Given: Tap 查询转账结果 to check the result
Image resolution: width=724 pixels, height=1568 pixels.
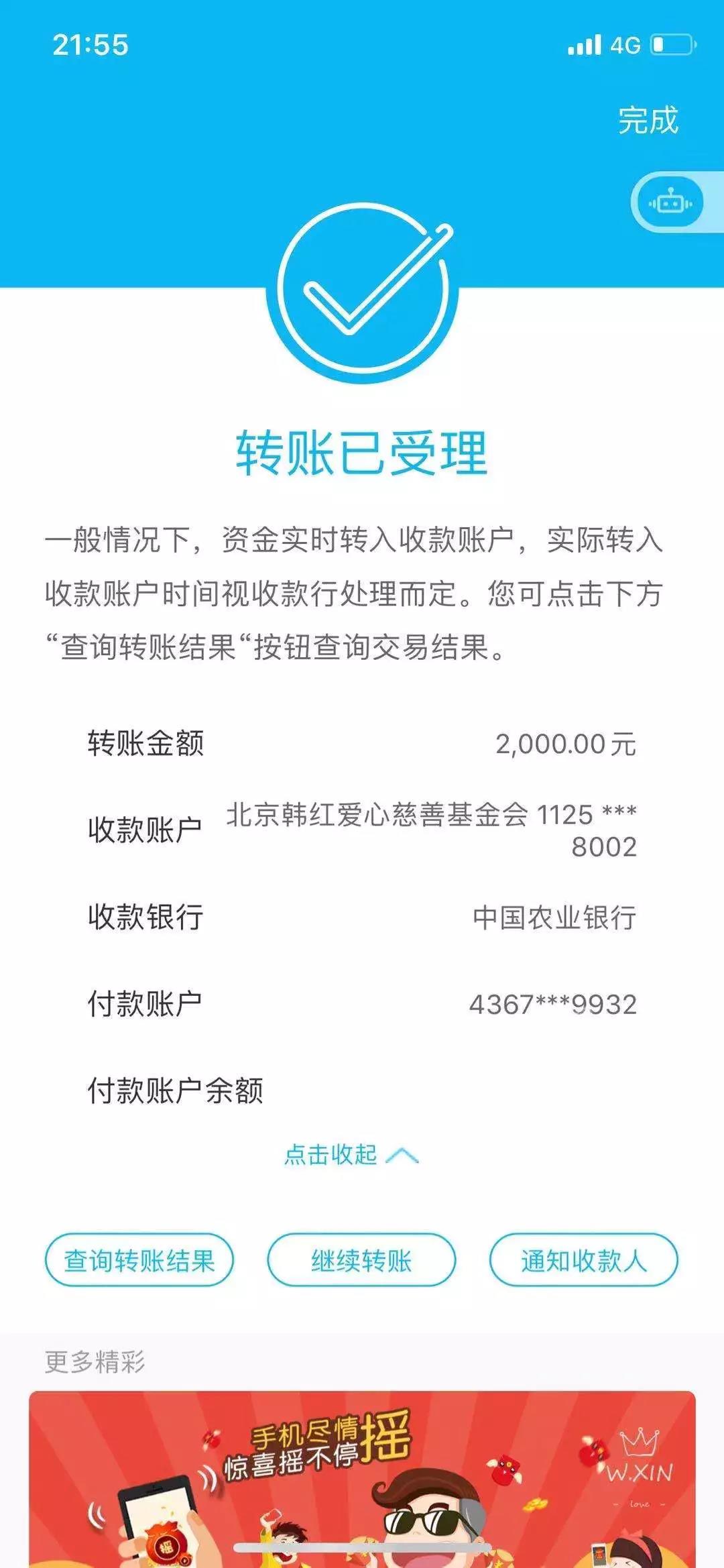Looking at the screenshot, I should click(x=139, y=1260).
